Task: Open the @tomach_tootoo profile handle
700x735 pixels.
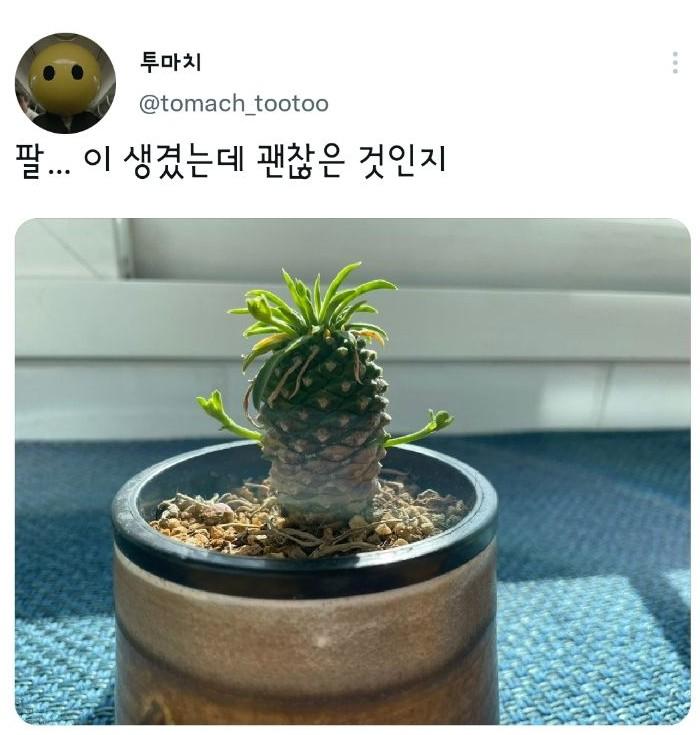Action: coord(232,104)
